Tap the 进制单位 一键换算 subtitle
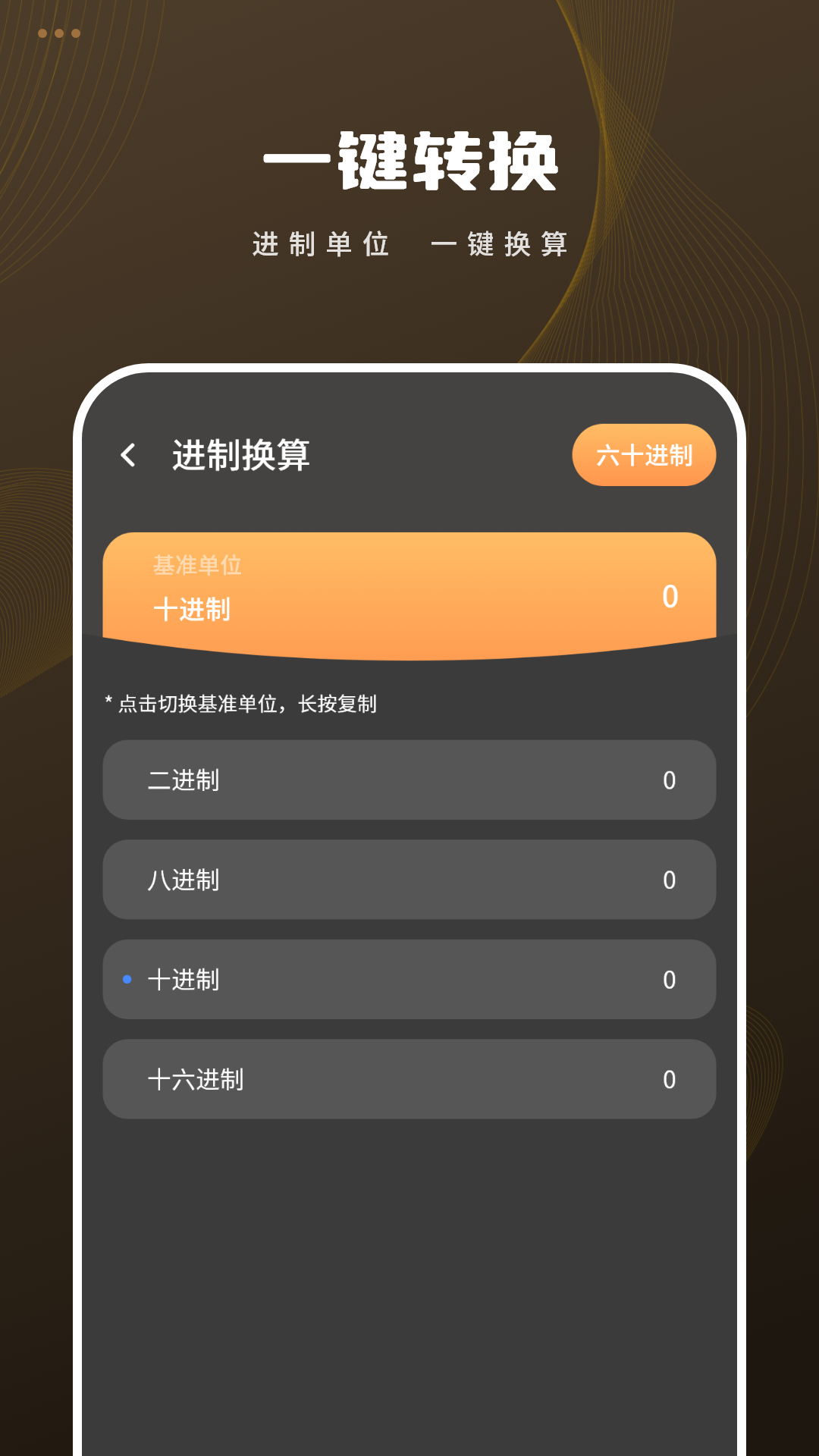This screenshot has width=819, height=1456. [x=409, y=244]
